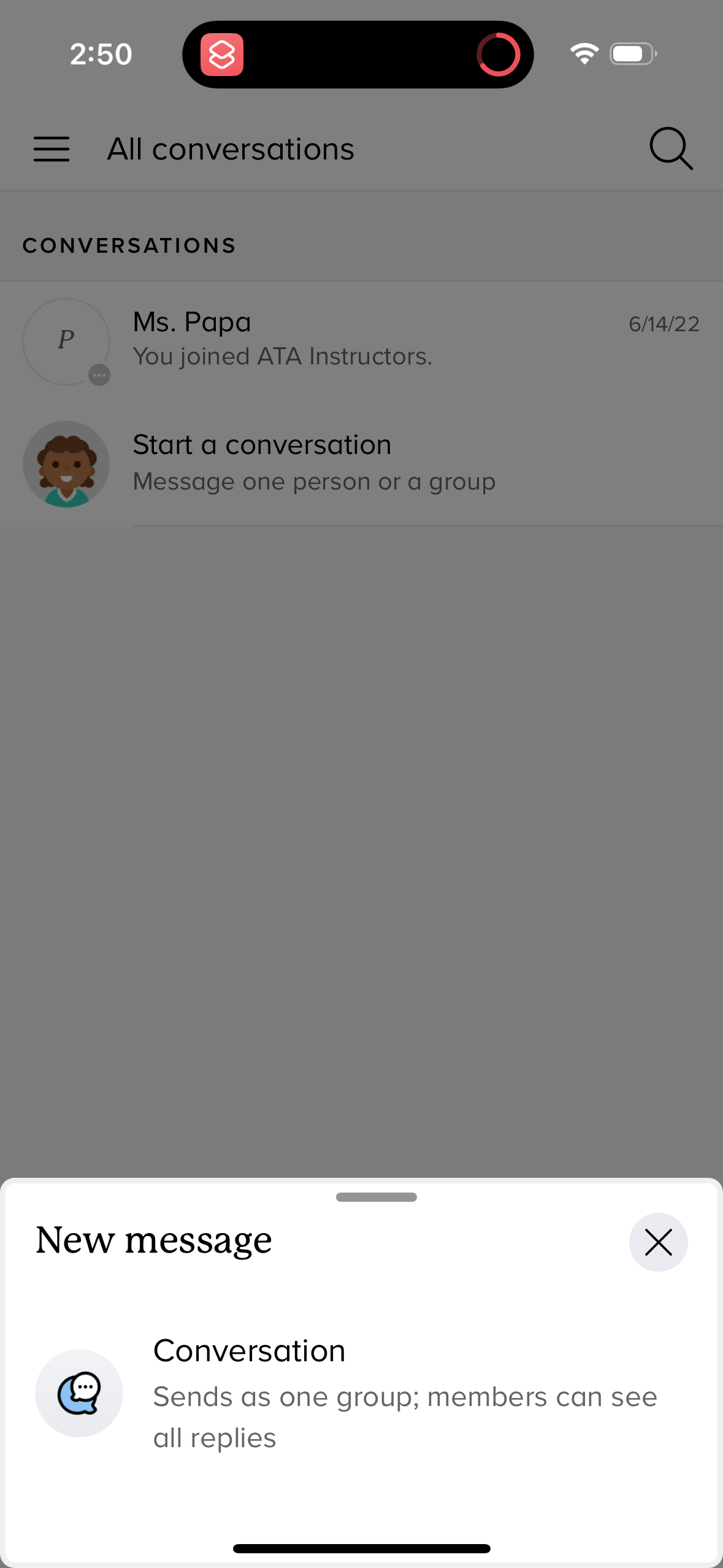Collapse the New message sheet using the drag handle

(x=376, y=1196)
